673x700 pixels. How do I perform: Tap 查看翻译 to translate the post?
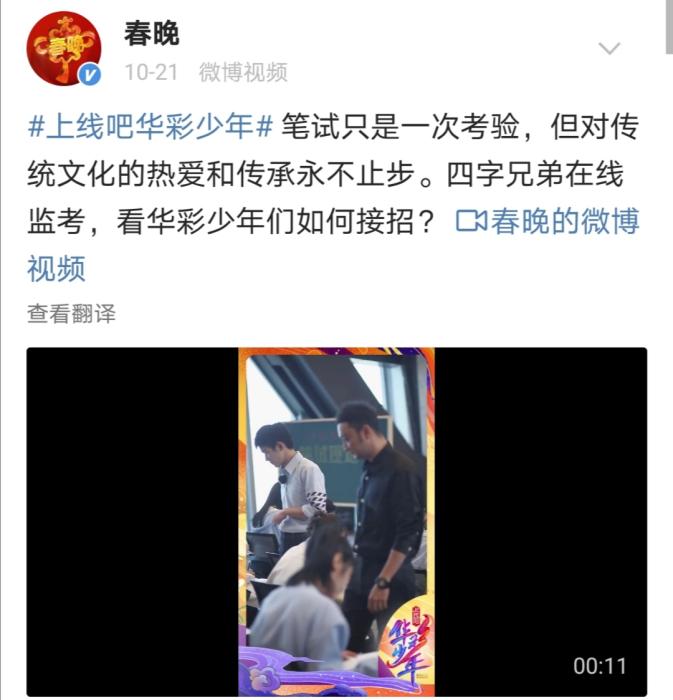(71, 313)
